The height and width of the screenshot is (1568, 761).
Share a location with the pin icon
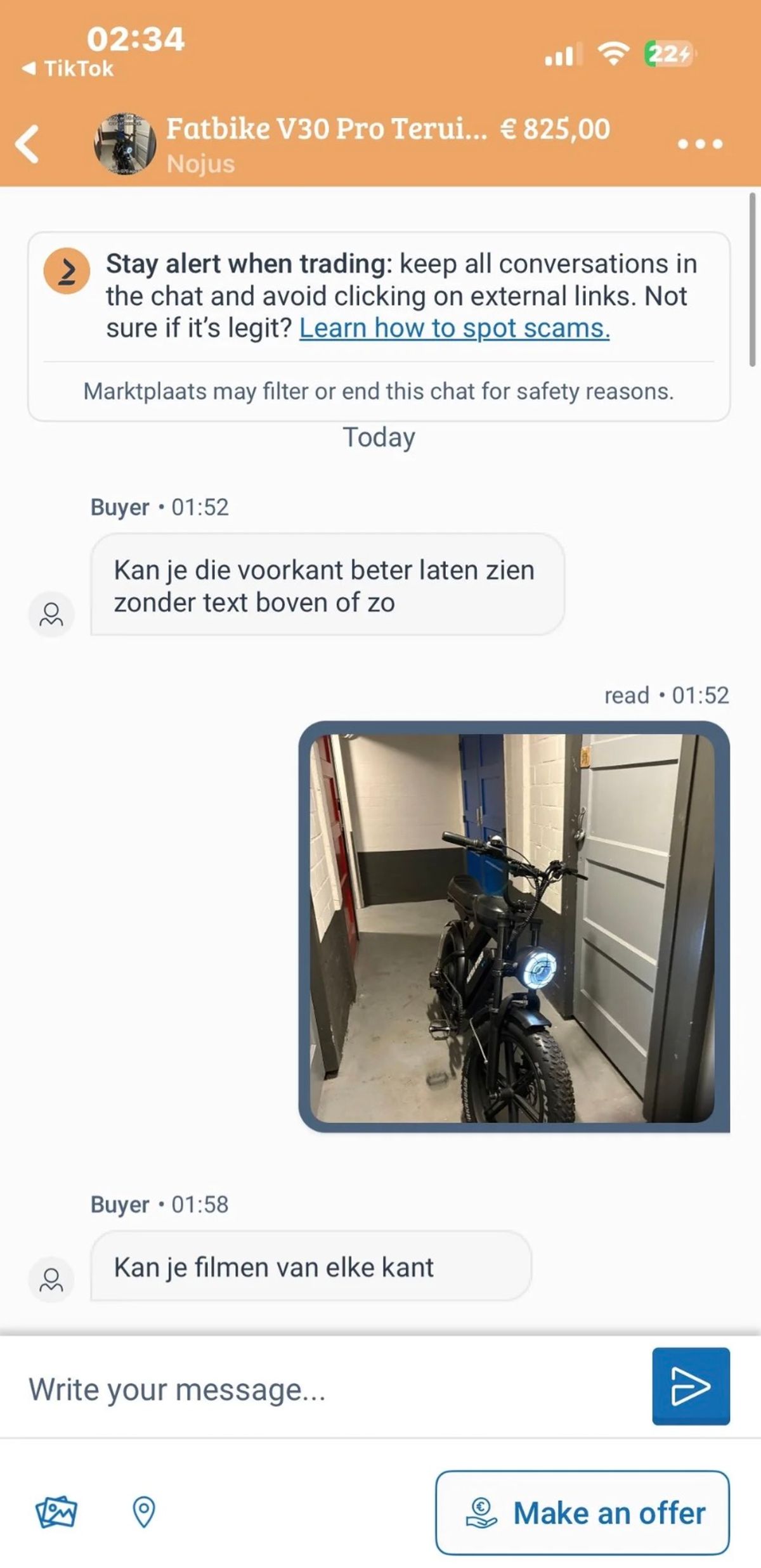(x=144, y=1512)
